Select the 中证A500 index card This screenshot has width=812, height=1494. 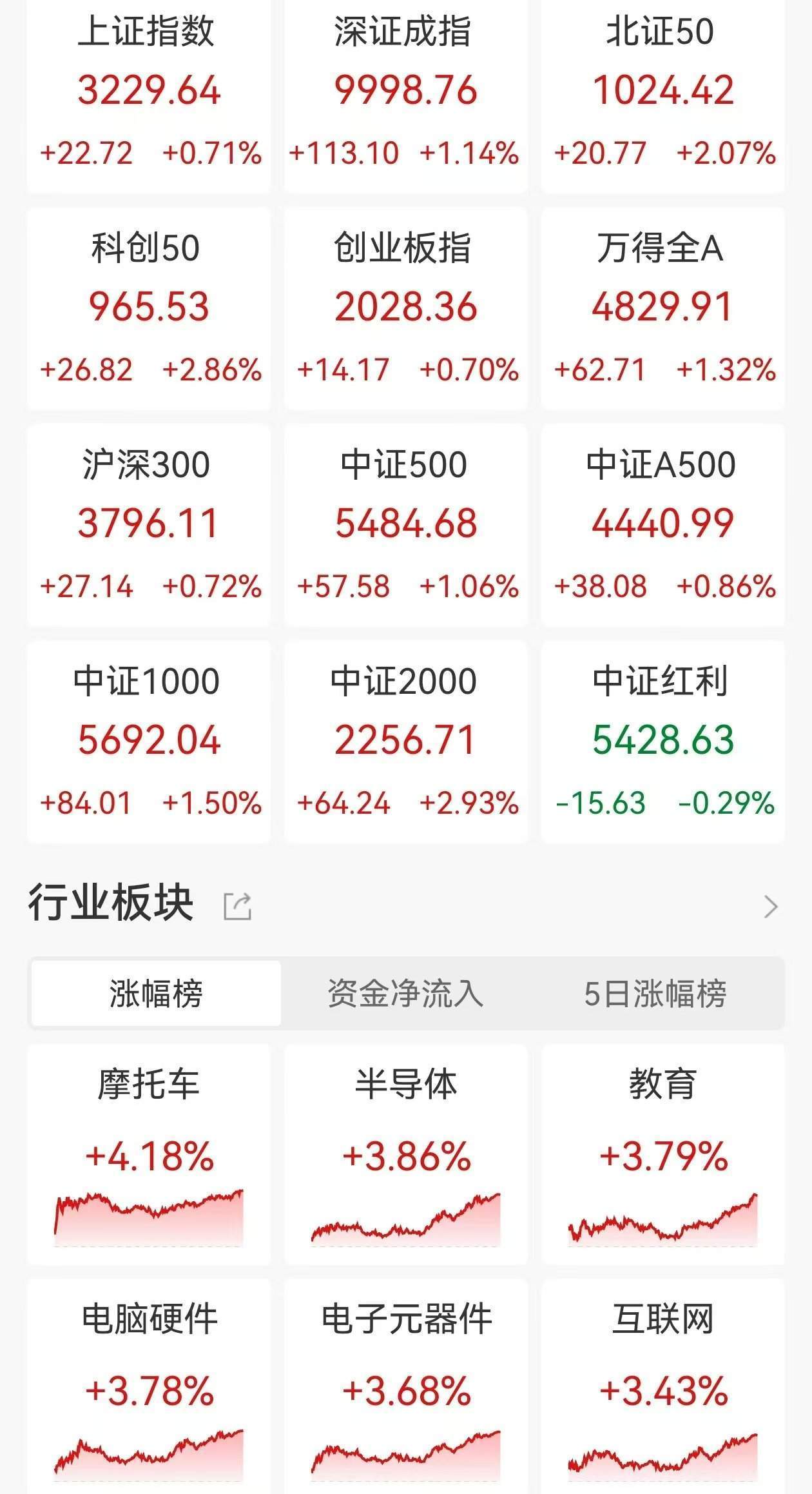tap(662, 525)
